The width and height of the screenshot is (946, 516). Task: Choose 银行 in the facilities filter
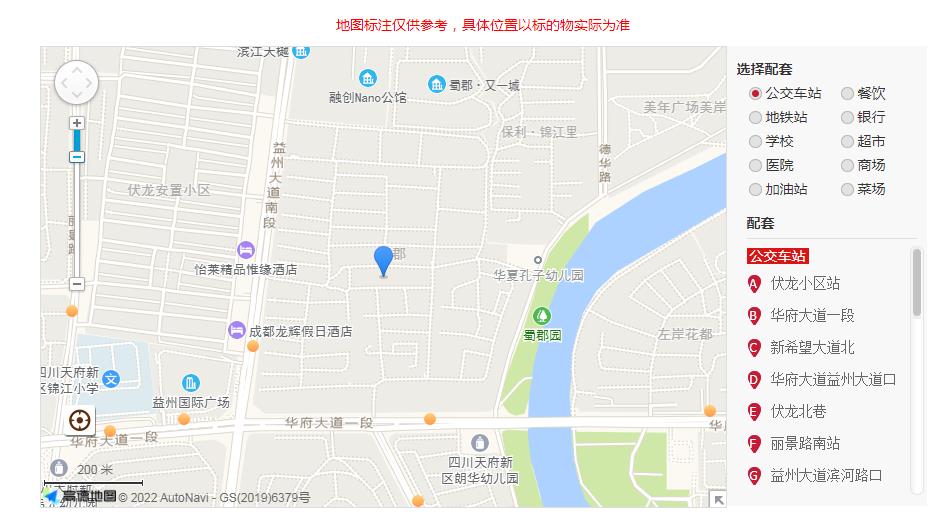[x=847, y=117]
